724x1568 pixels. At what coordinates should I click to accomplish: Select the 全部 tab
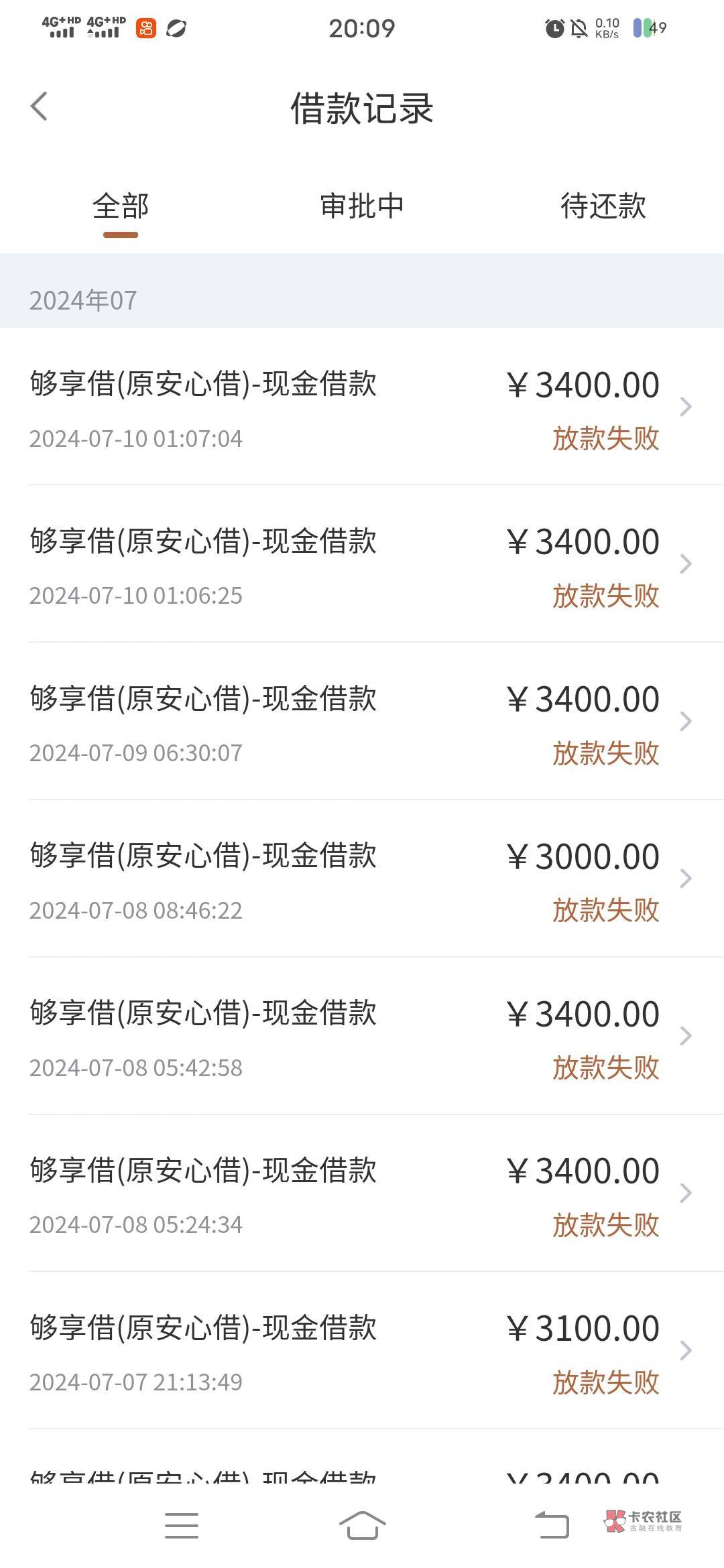coord(121,206)
